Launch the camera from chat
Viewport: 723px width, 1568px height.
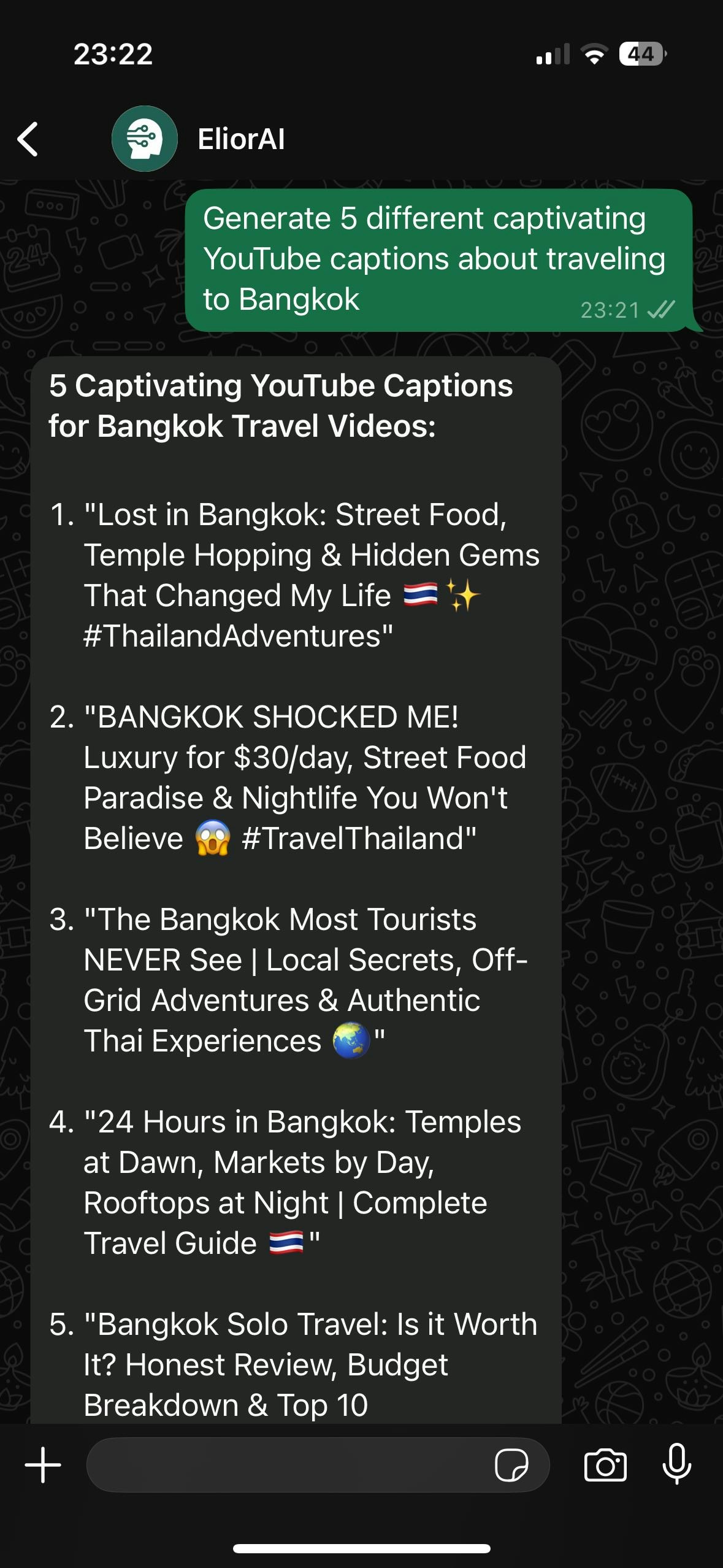click(x=605, y=1465)
